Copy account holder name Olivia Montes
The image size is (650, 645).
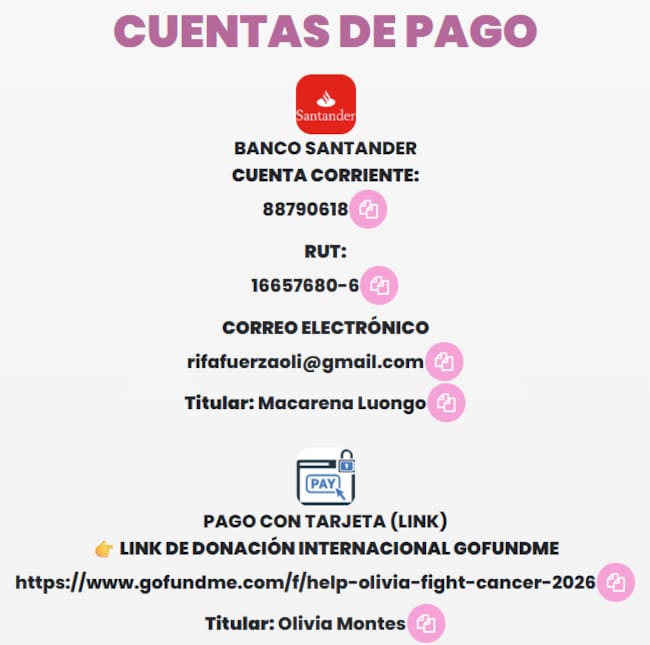426,624
